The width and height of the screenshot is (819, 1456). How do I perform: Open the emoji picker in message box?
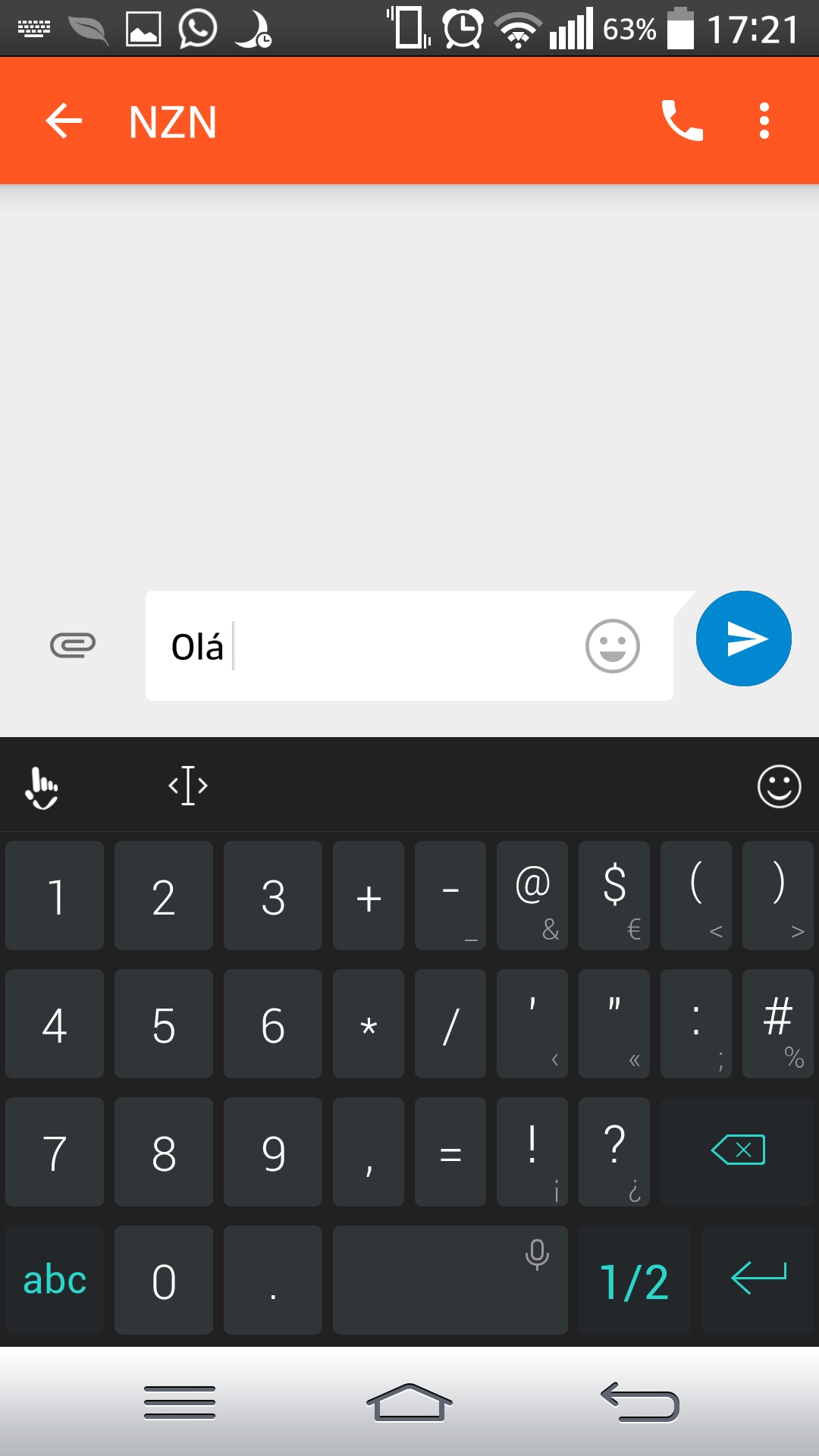pos(613,646)
